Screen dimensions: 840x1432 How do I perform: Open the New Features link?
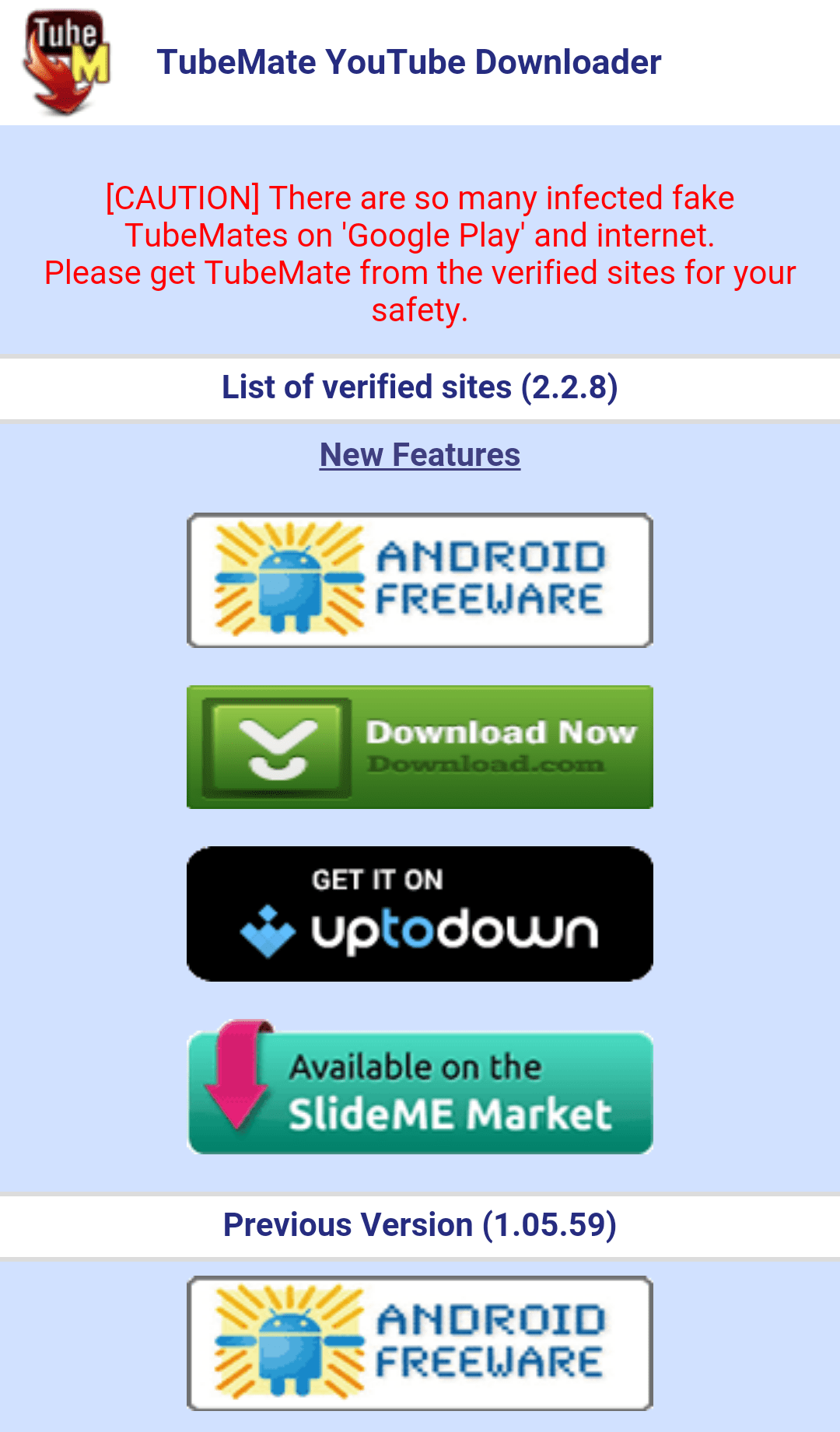coord(419,455)
